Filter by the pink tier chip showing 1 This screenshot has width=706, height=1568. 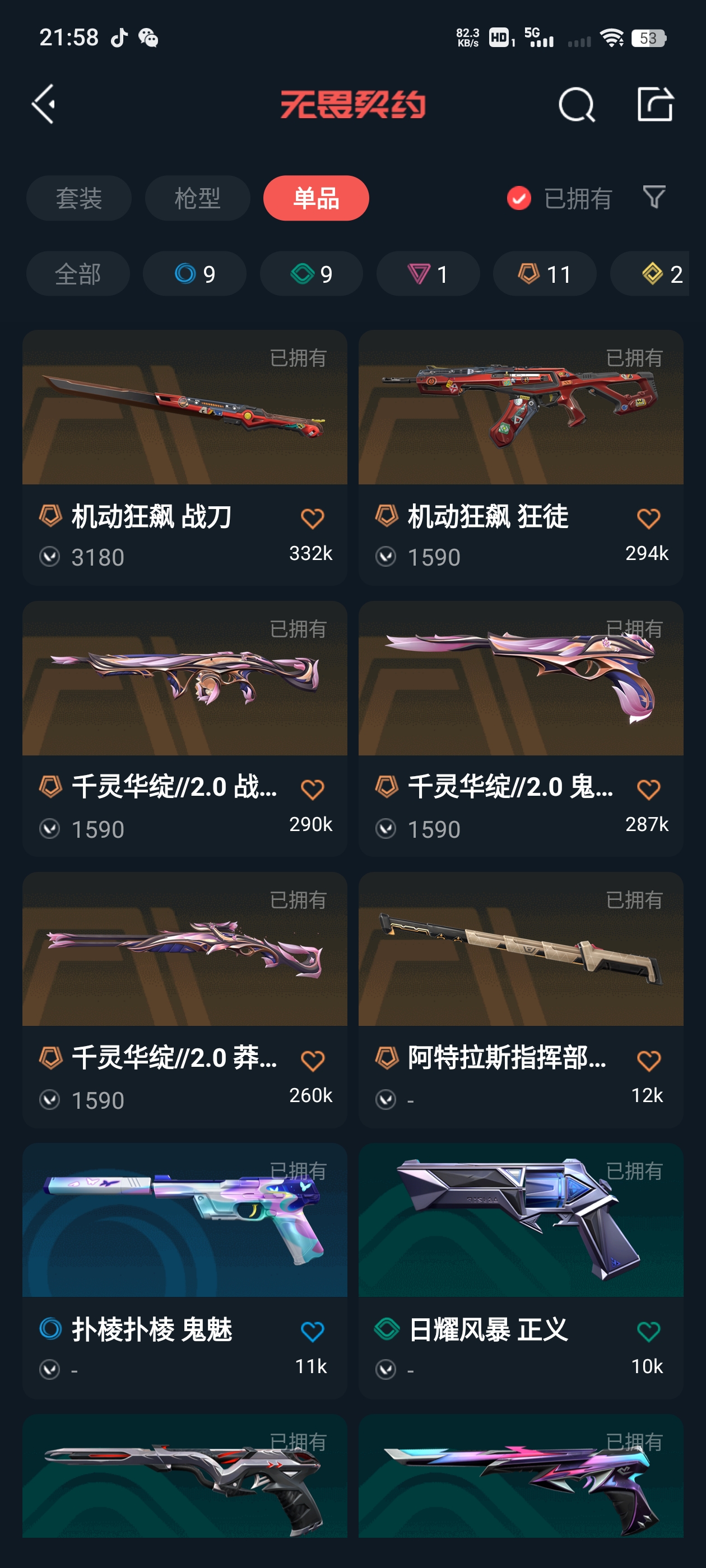(x=428, y=274)
